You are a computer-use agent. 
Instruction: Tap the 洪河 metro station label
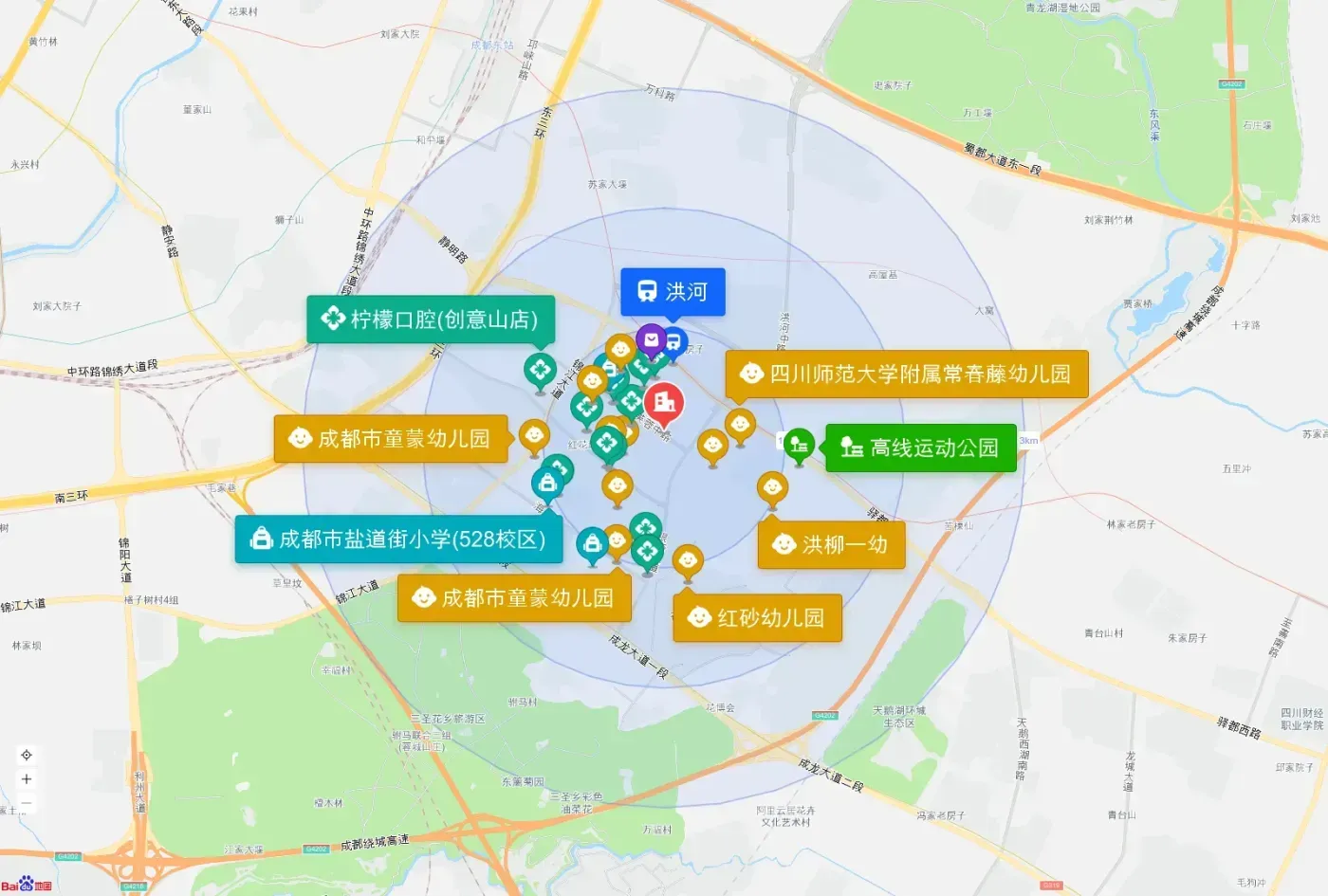tap(673, 291)
